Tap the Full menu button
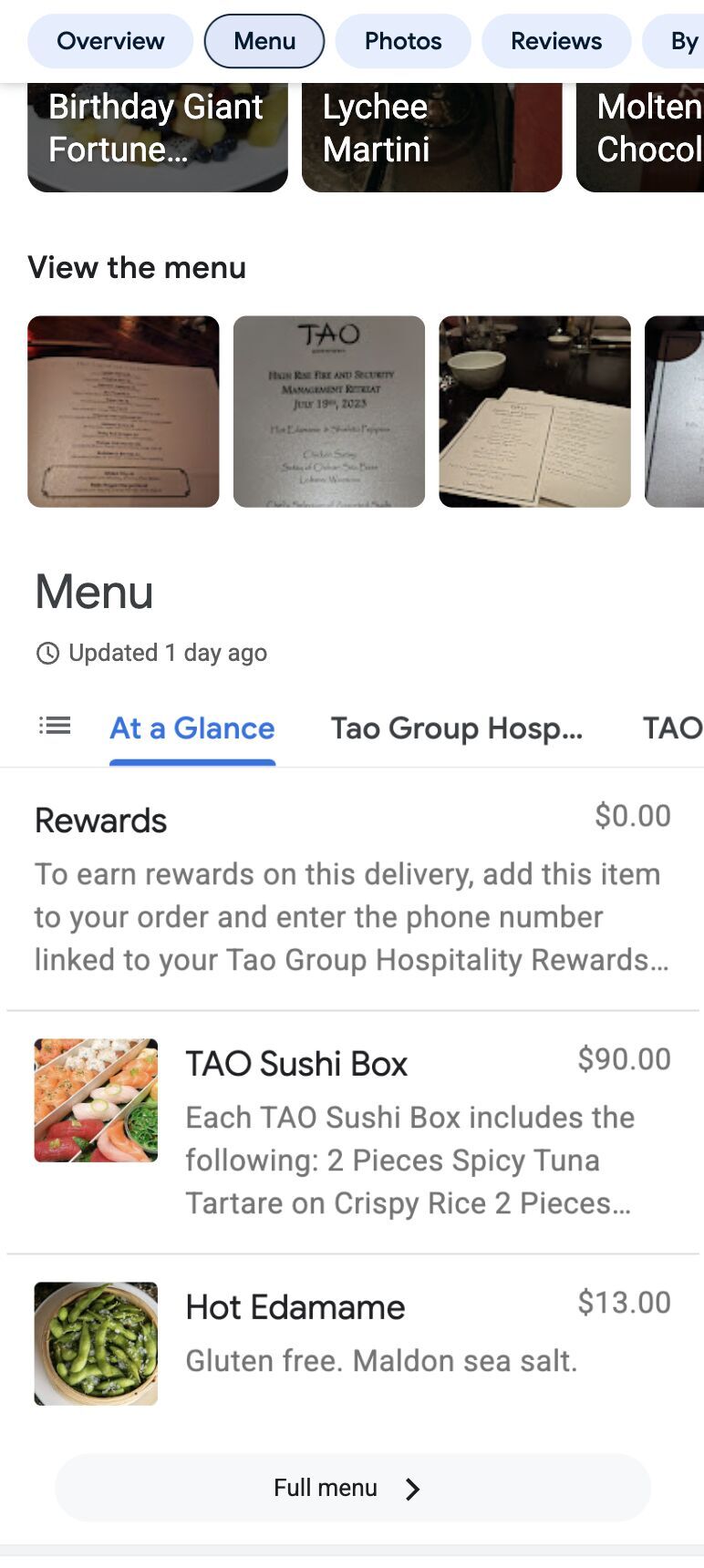 click(352, 1488)
